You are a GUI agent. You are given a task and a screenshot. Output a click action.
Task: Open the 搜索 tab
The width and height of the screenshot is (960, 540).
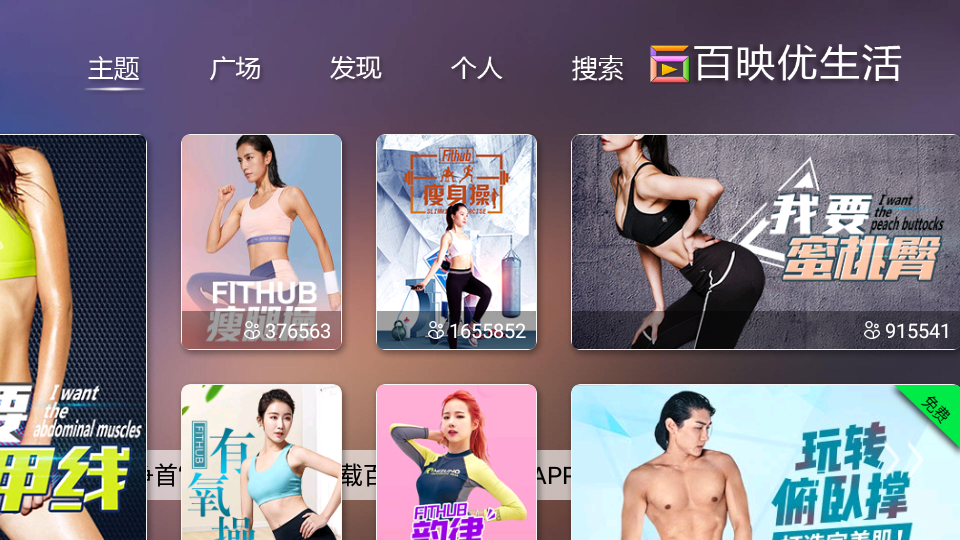[x=597, y=68]
